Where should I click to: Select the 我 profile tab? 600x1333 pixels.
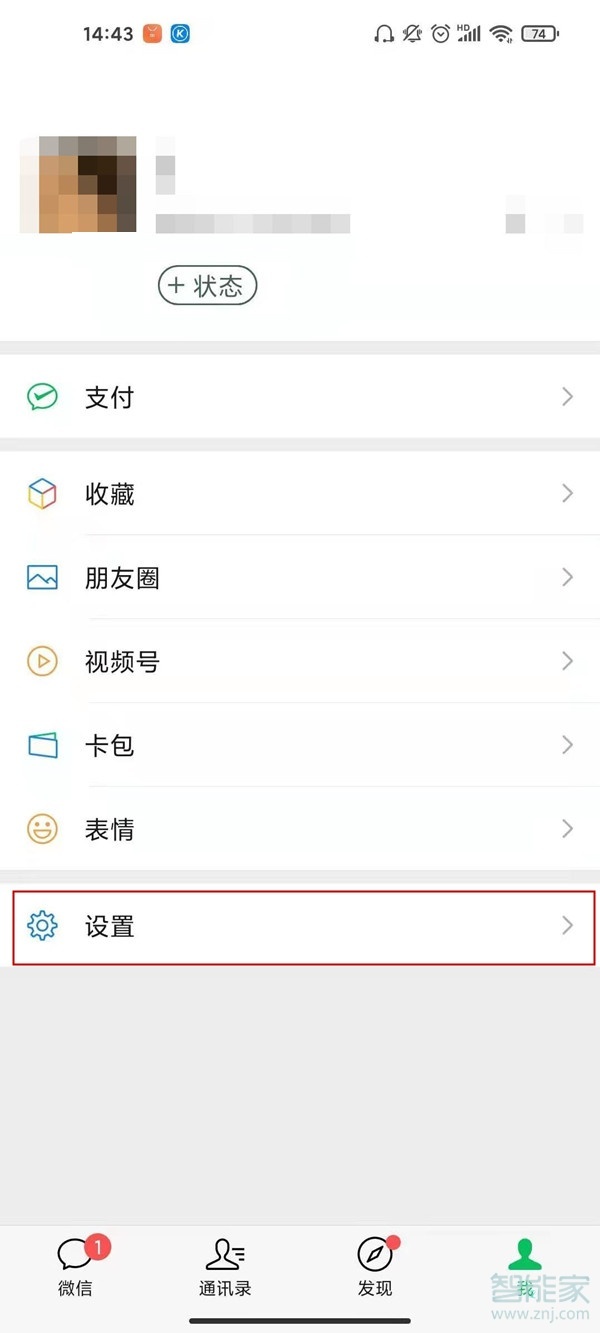tap(524, 1265)
